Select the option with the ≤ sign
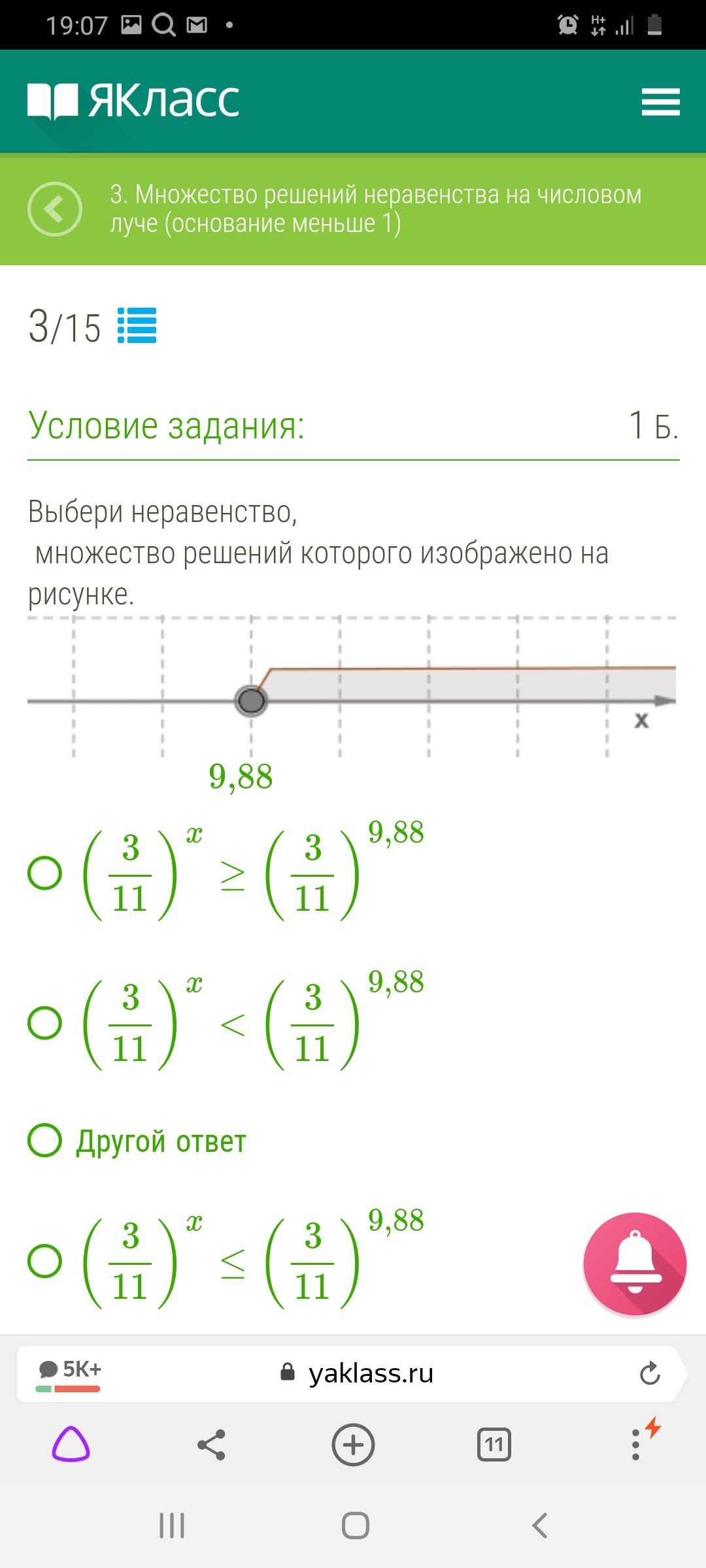The image size is (706, 1568). pos(45,1261)
